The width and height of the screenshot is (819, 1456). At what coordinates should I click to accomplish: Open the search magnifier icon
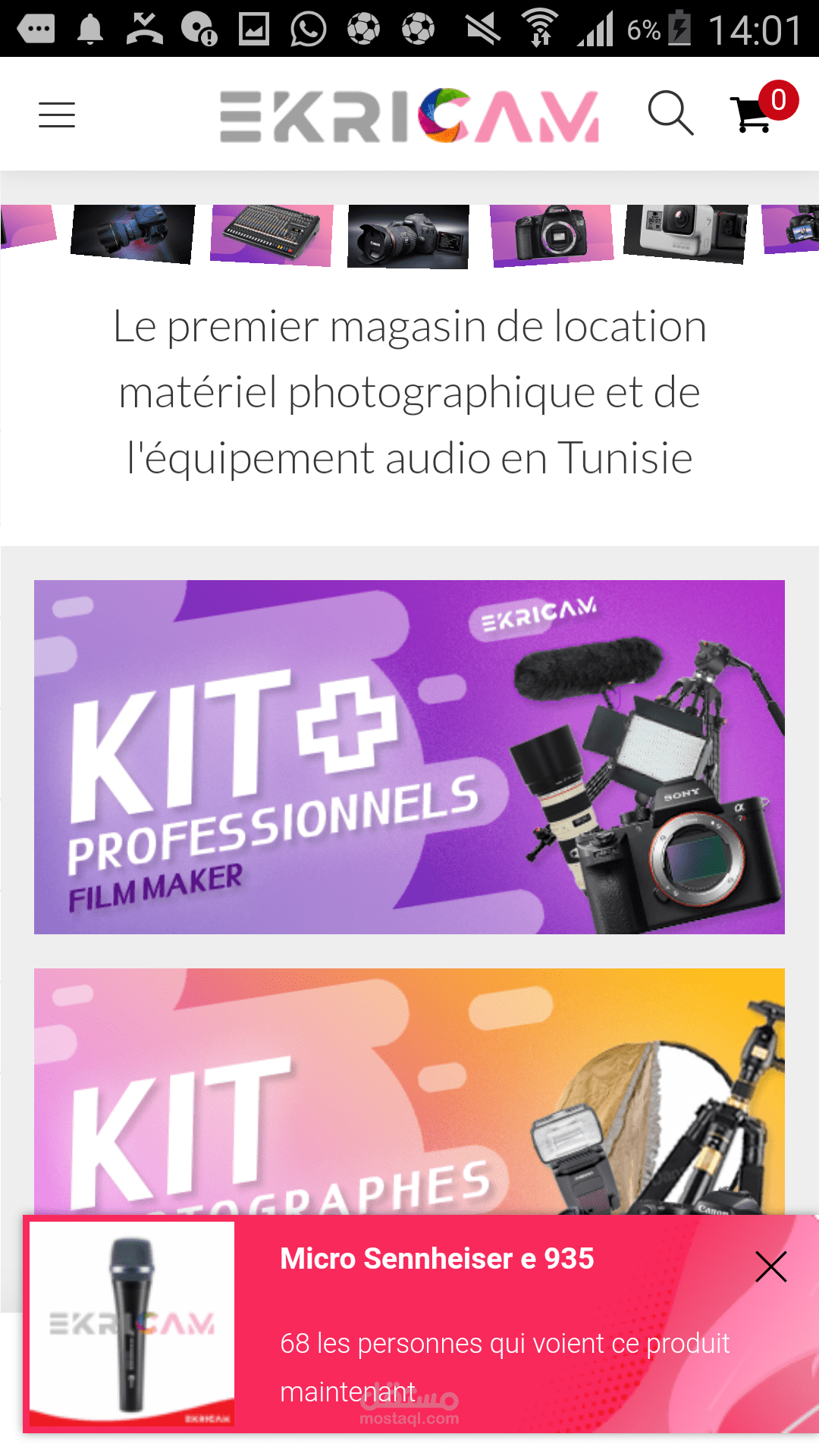pyautogui.click(x=671, y=114)
